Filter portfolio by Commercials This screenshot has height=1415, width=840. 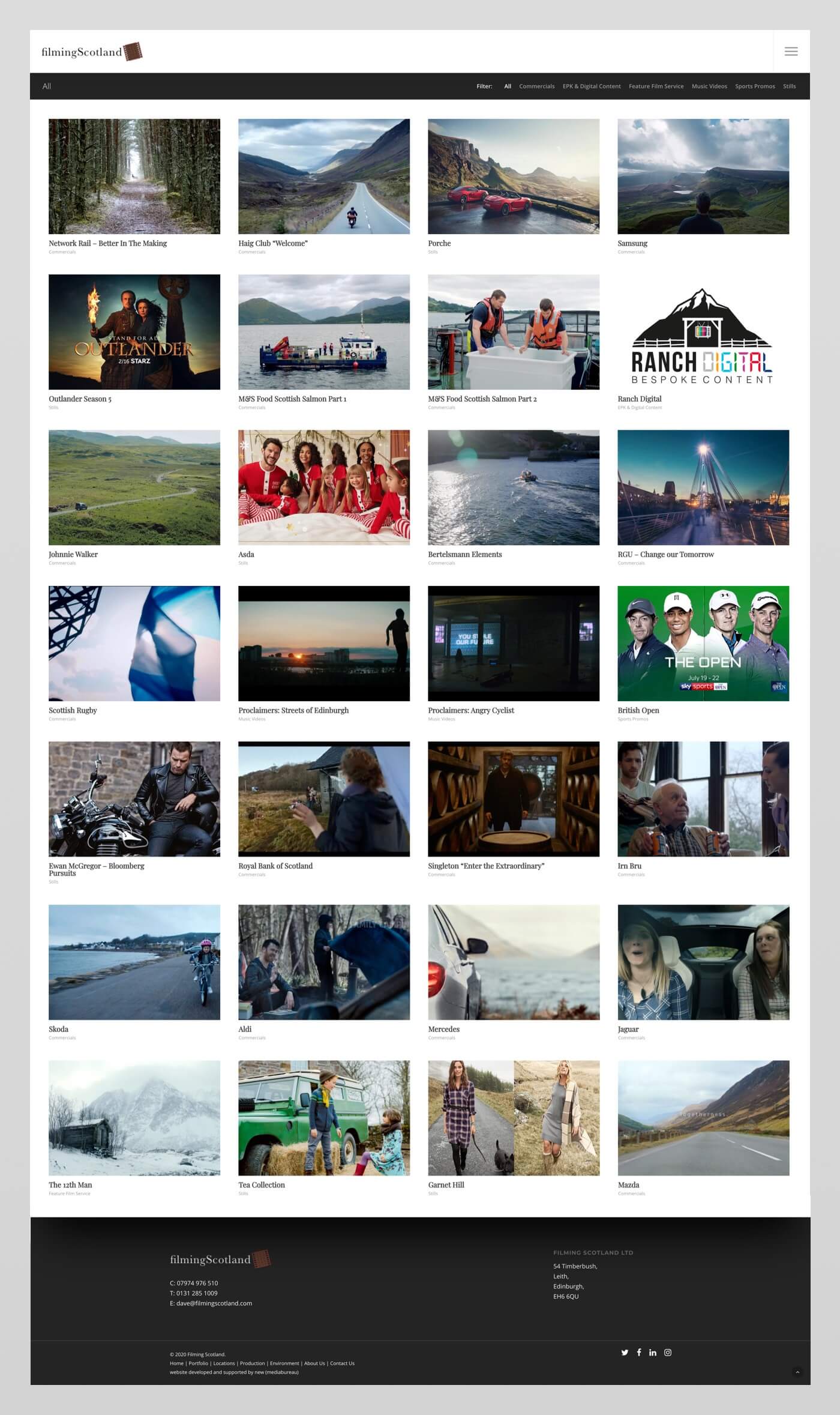click(536, 86)
